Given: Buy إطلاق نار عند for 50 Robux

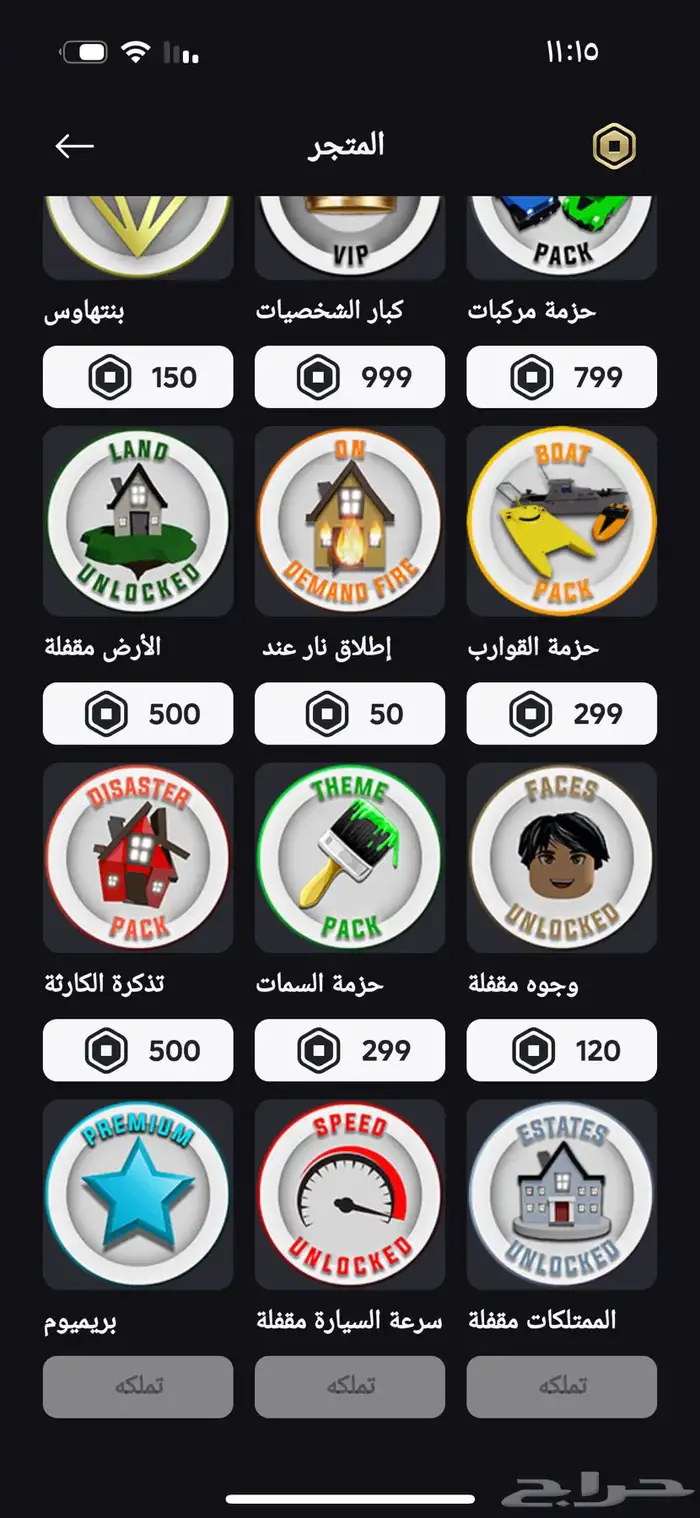Looking at the screenshot, I should tap(350, 714).
